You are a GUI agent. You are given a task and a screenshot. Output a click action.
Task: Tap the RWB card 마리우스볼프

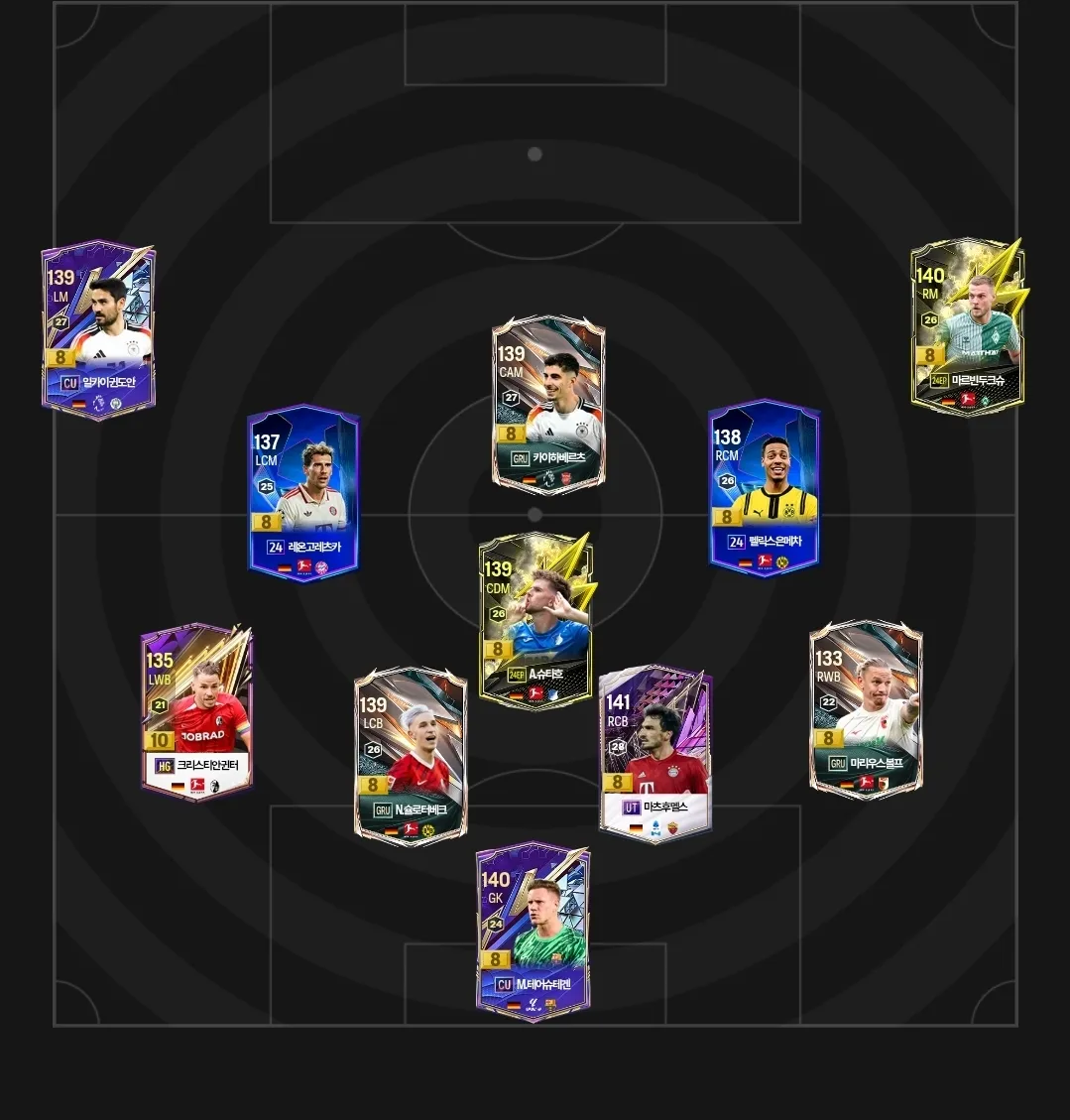coord(866,710)
